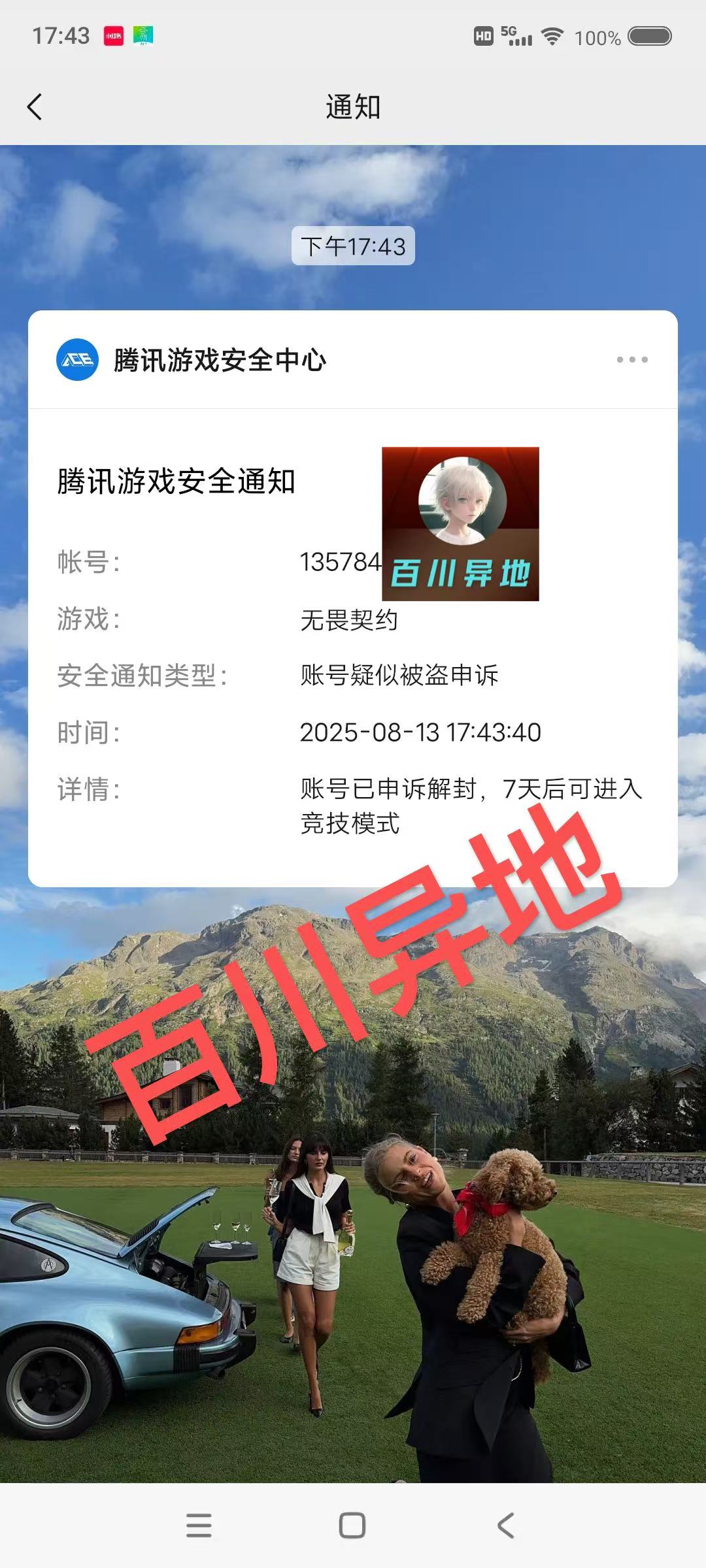Open recent apps from the navigation bar
Screen dimensions: 706x1568
(x=199, y=1526)
